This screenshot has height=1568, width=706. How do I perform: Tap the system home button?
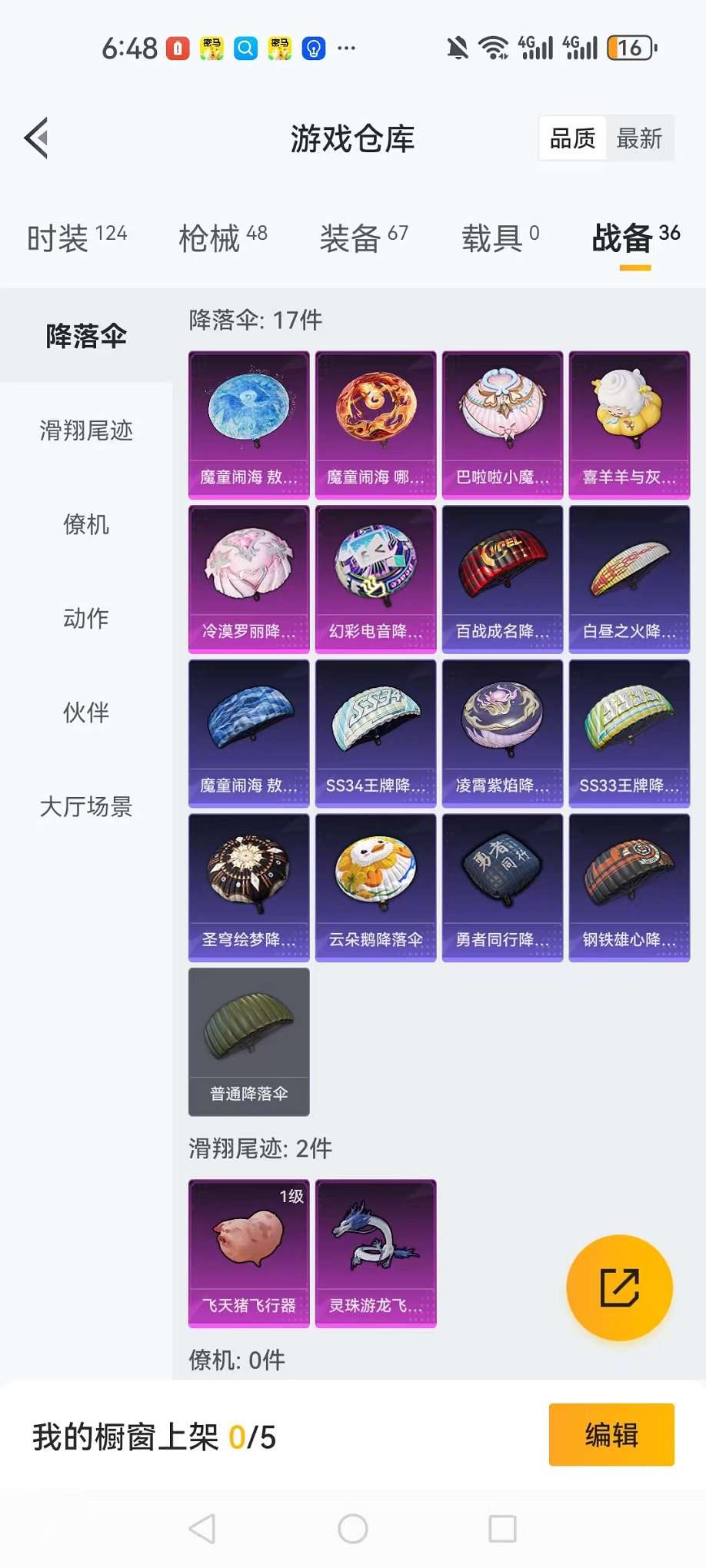[x=353, y=1529]
